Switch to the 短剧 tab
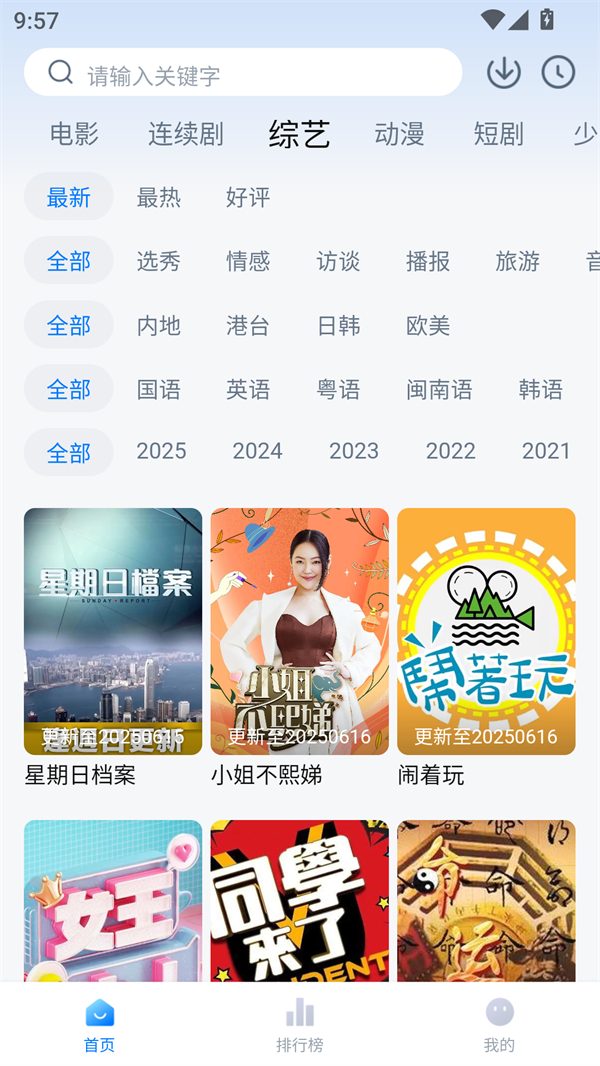Image resolution: width=600 pixels, height=1066 pixels. point(499,134)
